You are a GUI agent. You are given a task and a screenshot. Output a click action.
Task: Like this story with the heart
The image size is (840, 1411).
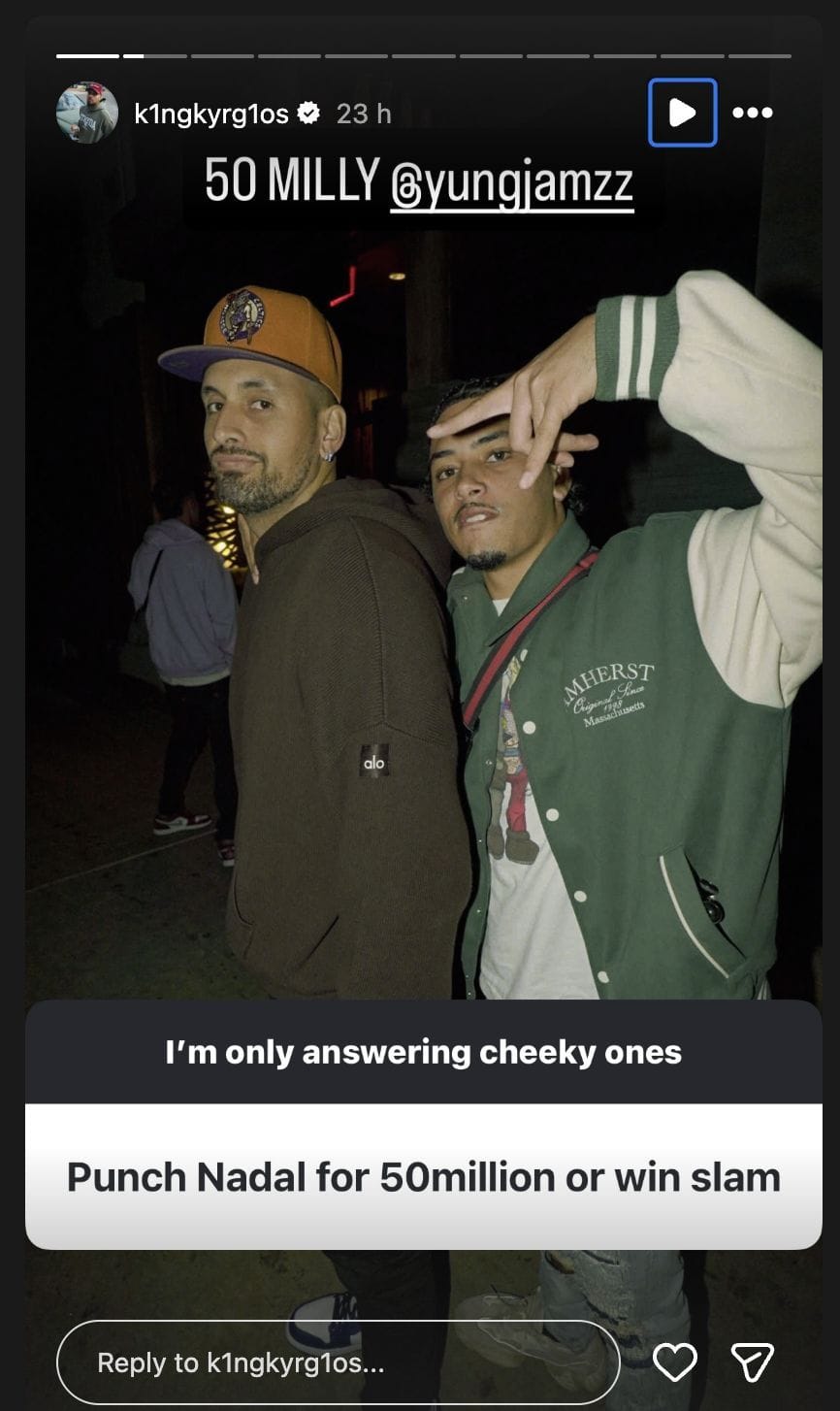(675, 1362)
